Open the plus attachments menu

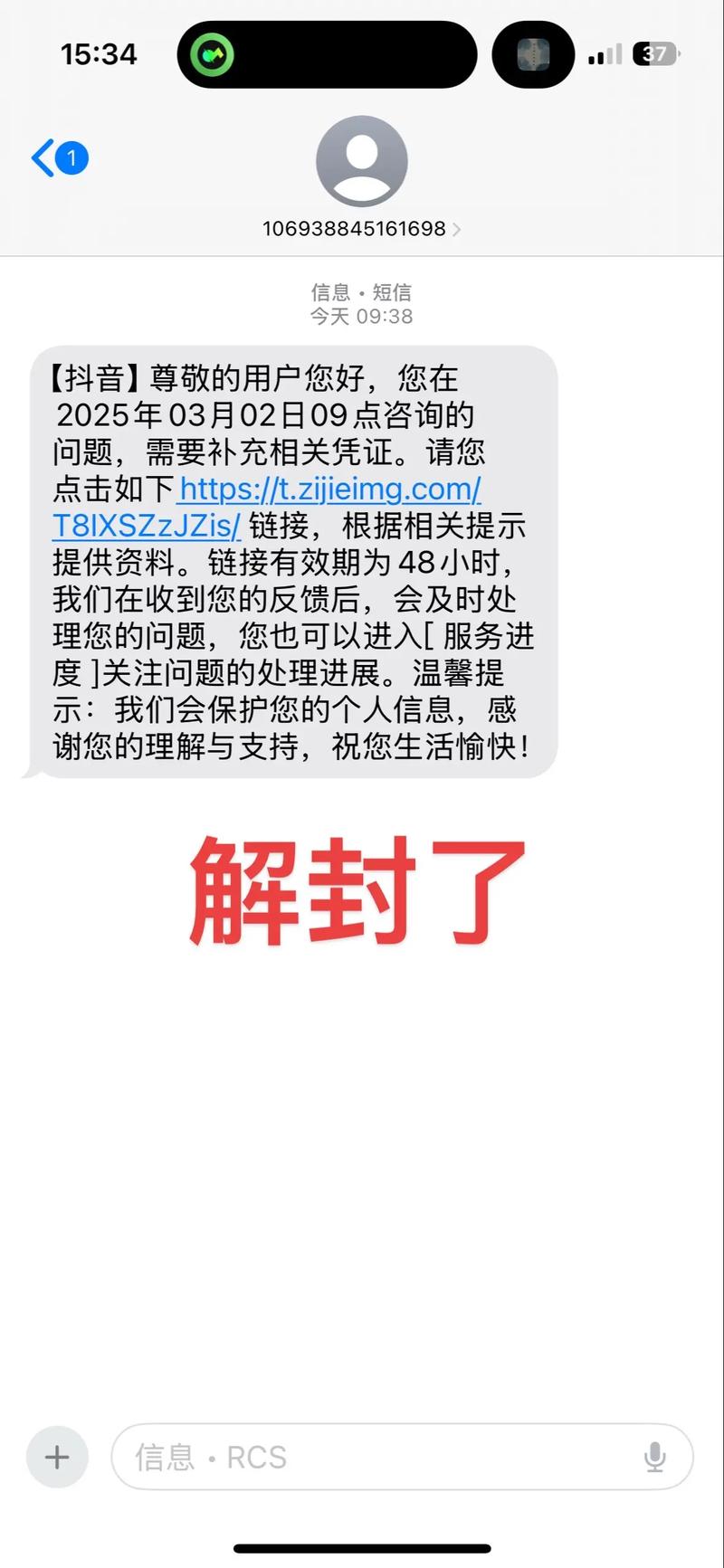pyautogui.click(x=57, y=1457)
